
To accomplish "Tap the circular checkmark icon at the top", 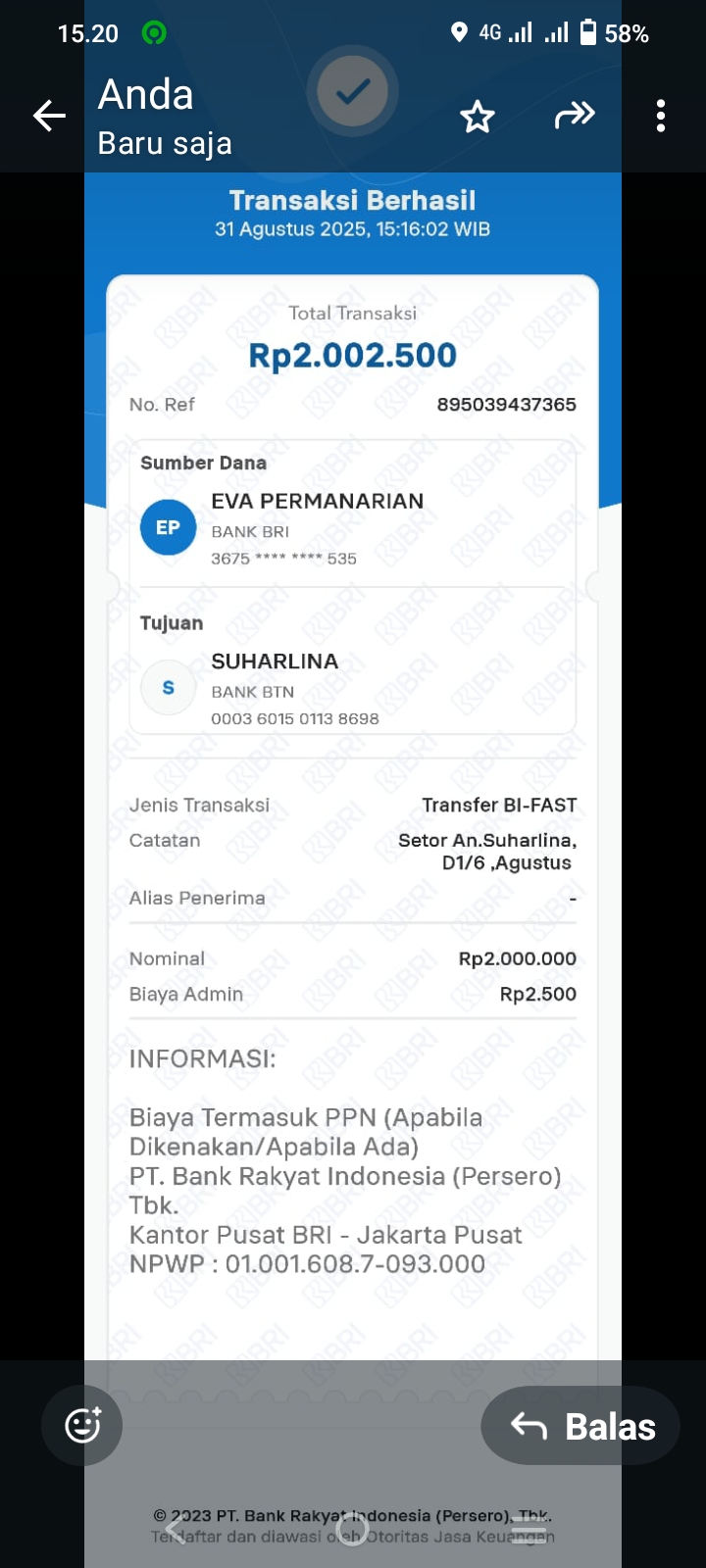I will (x=352, y=90).
